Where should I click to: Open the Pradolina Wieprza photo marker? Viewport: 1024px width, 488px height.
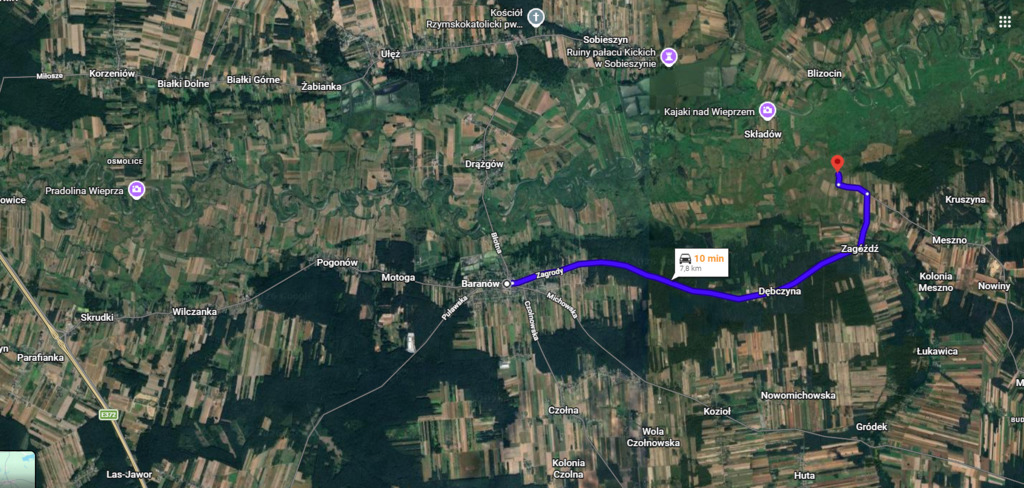pos(136,189)
